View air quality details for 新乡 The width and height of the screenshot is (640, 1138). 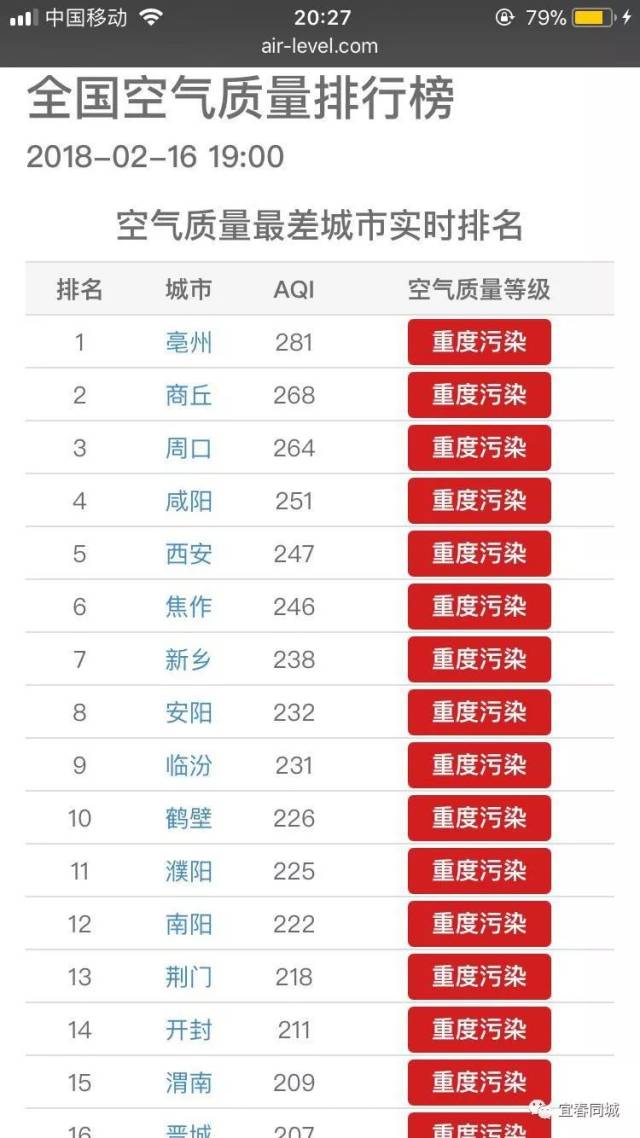click(189, 660)
